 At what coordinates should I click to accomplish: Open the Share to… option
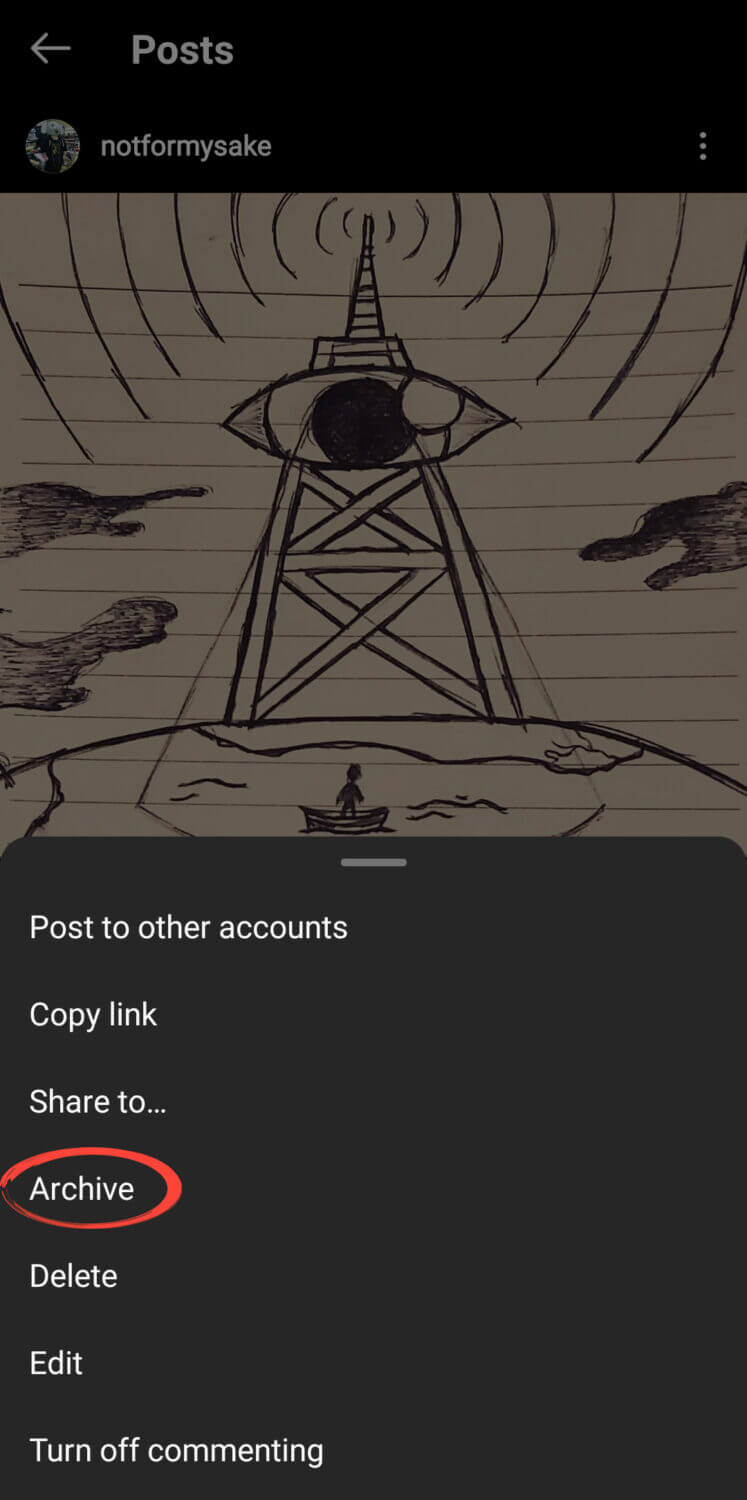point(97,1101)
